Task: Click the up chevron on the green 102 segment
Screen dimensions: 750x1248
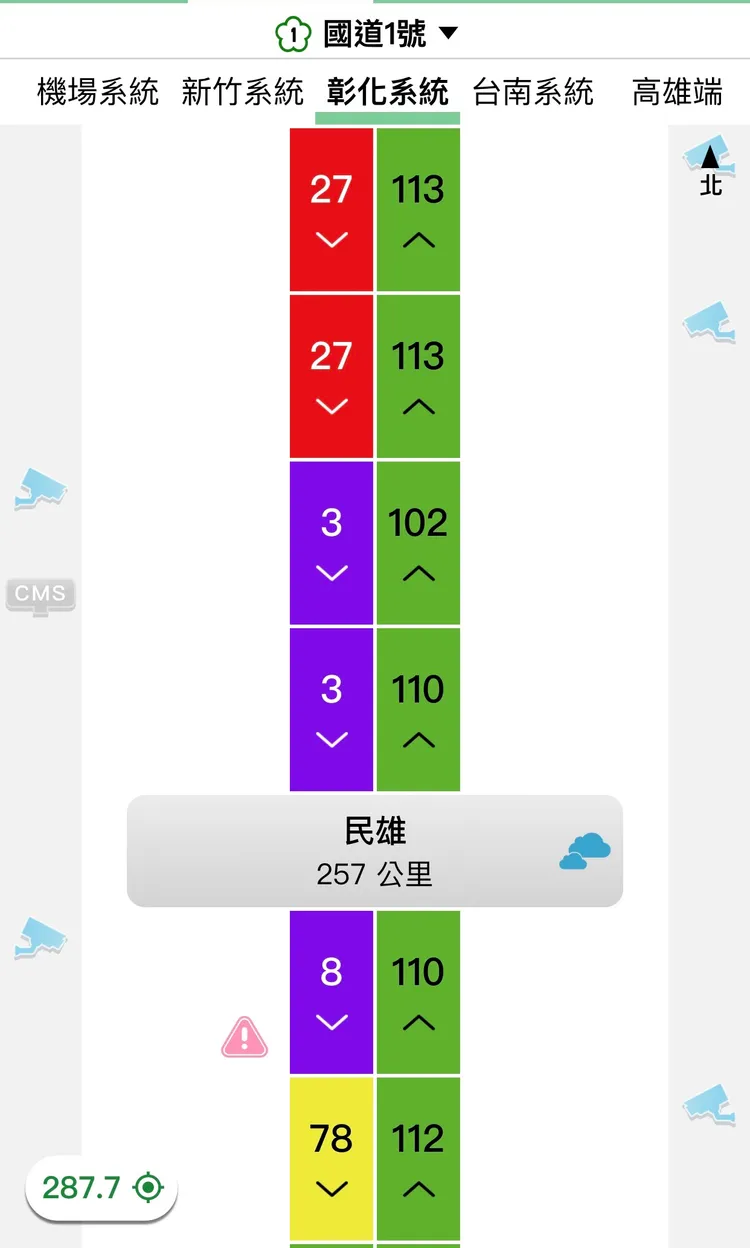Action: 418,573
